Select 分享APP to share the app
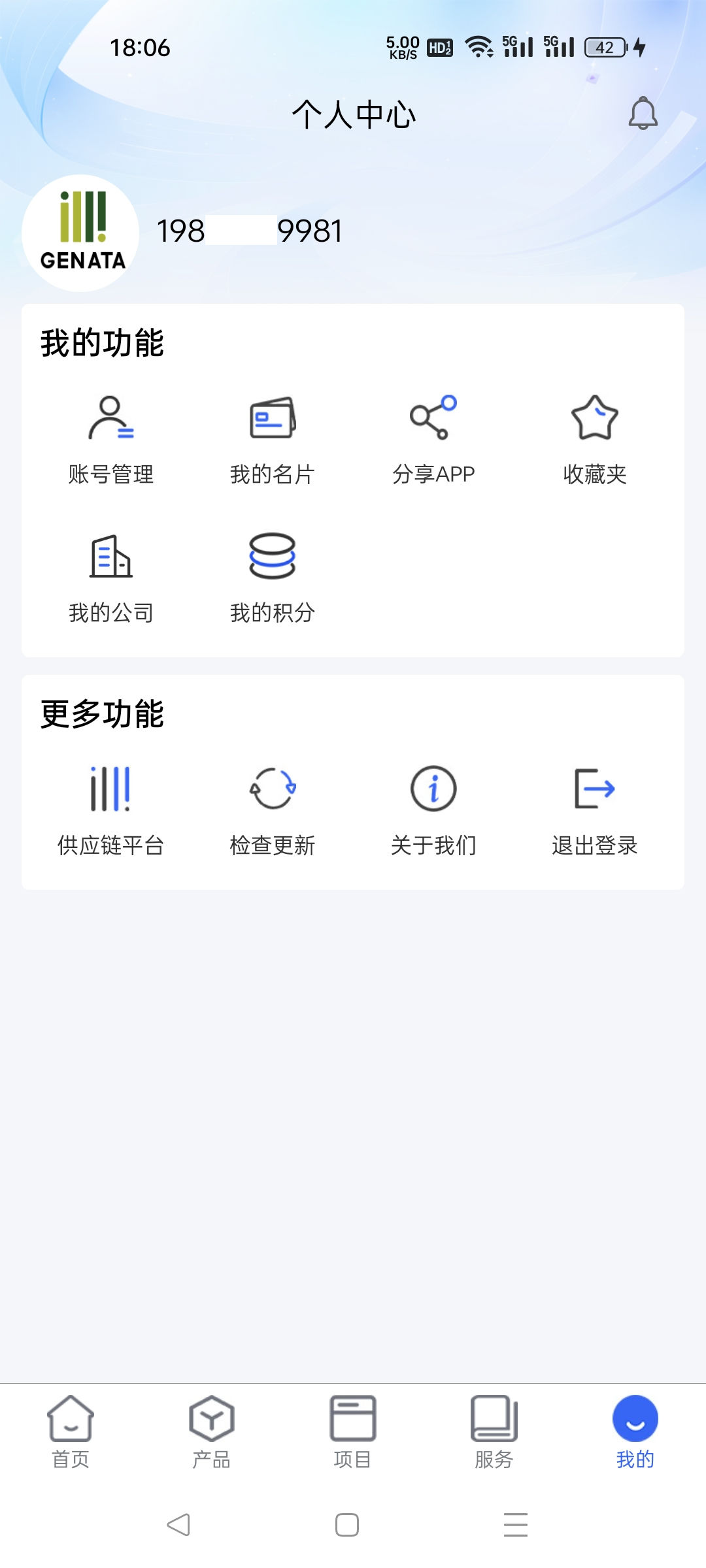 [433, 439]
